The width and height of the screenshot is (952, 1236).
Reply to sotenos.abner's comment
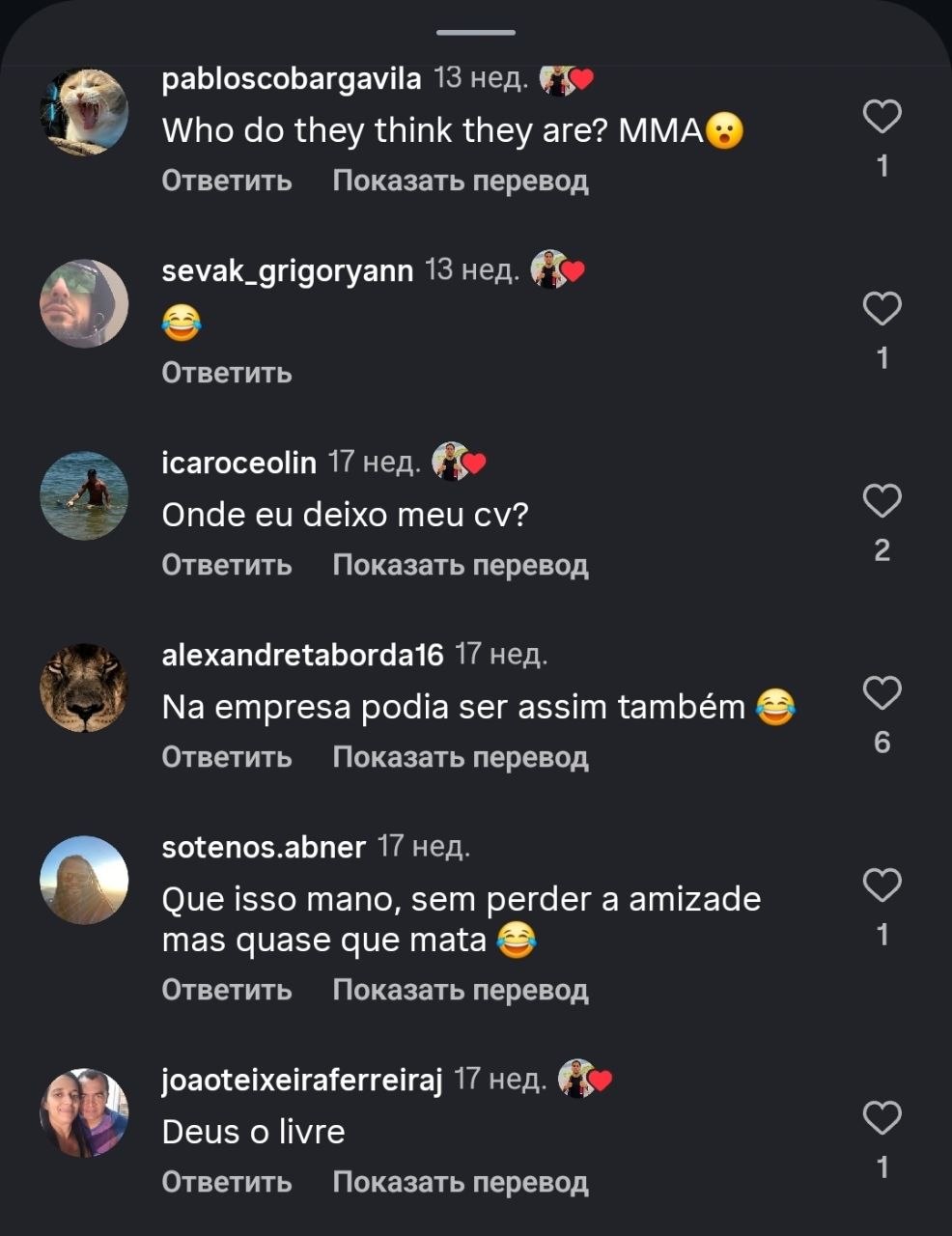point(227,990)
